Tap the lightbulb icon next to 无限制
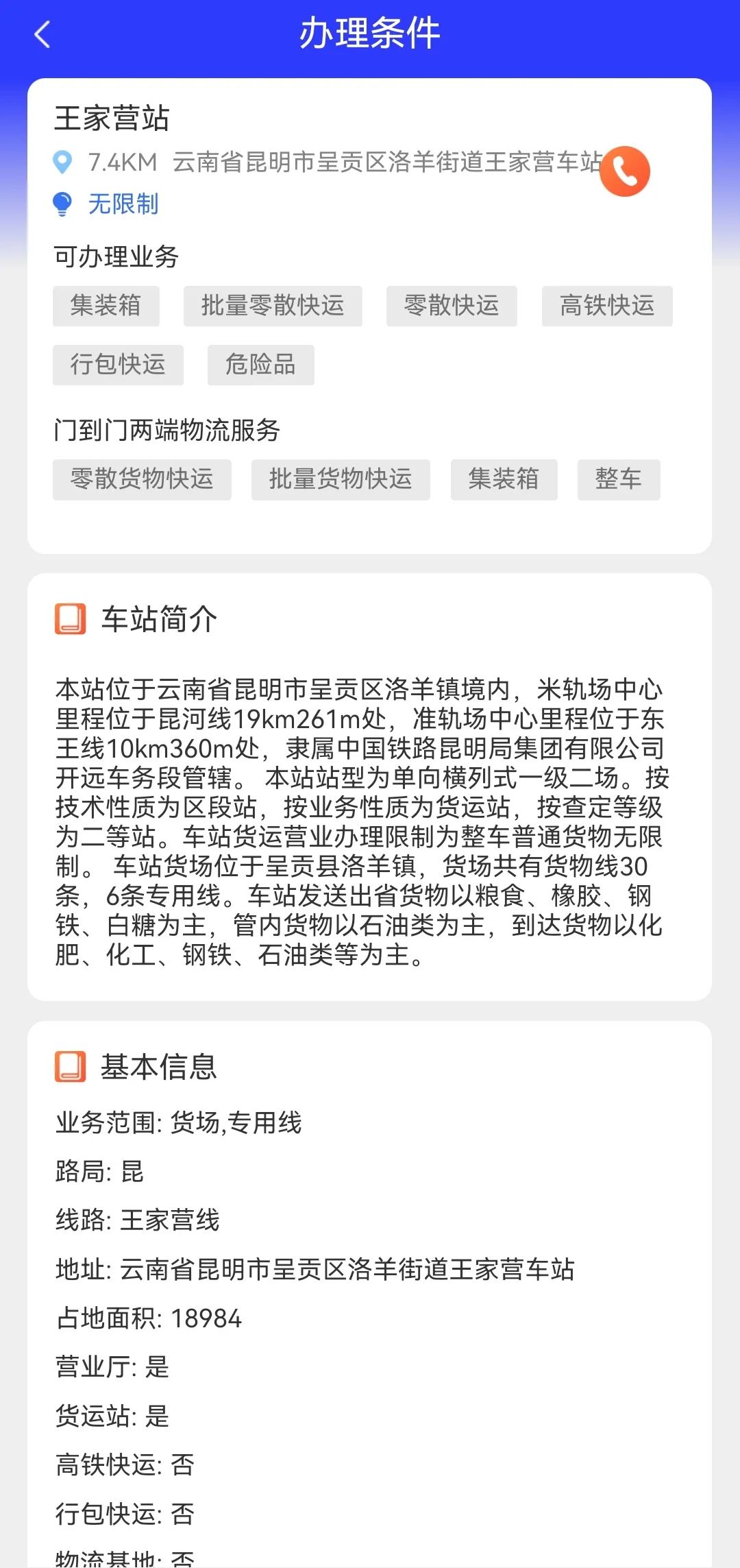 coord(62,204)
